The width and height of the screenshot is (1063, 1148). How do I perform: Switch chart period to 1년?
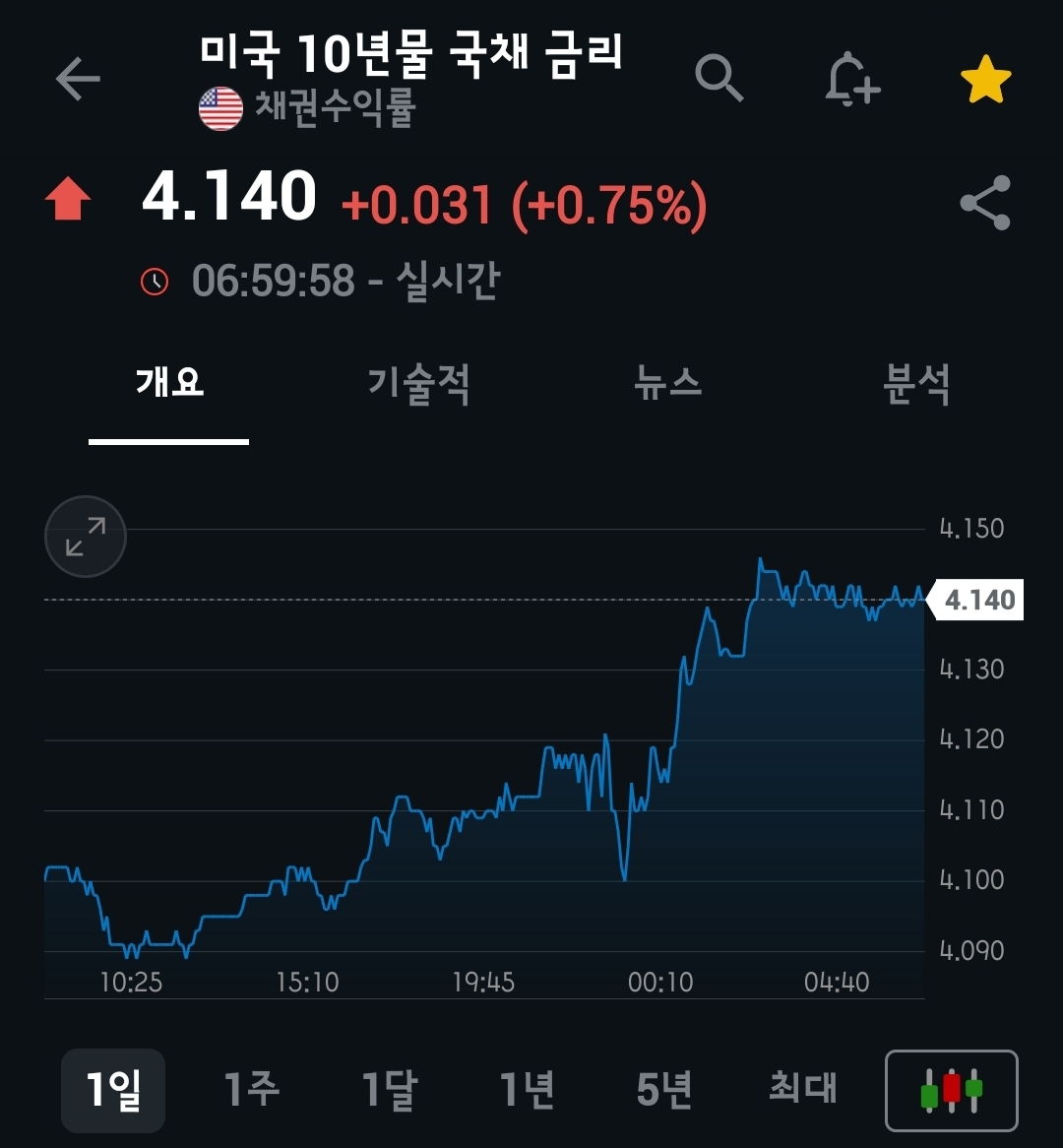(528, 1090)
